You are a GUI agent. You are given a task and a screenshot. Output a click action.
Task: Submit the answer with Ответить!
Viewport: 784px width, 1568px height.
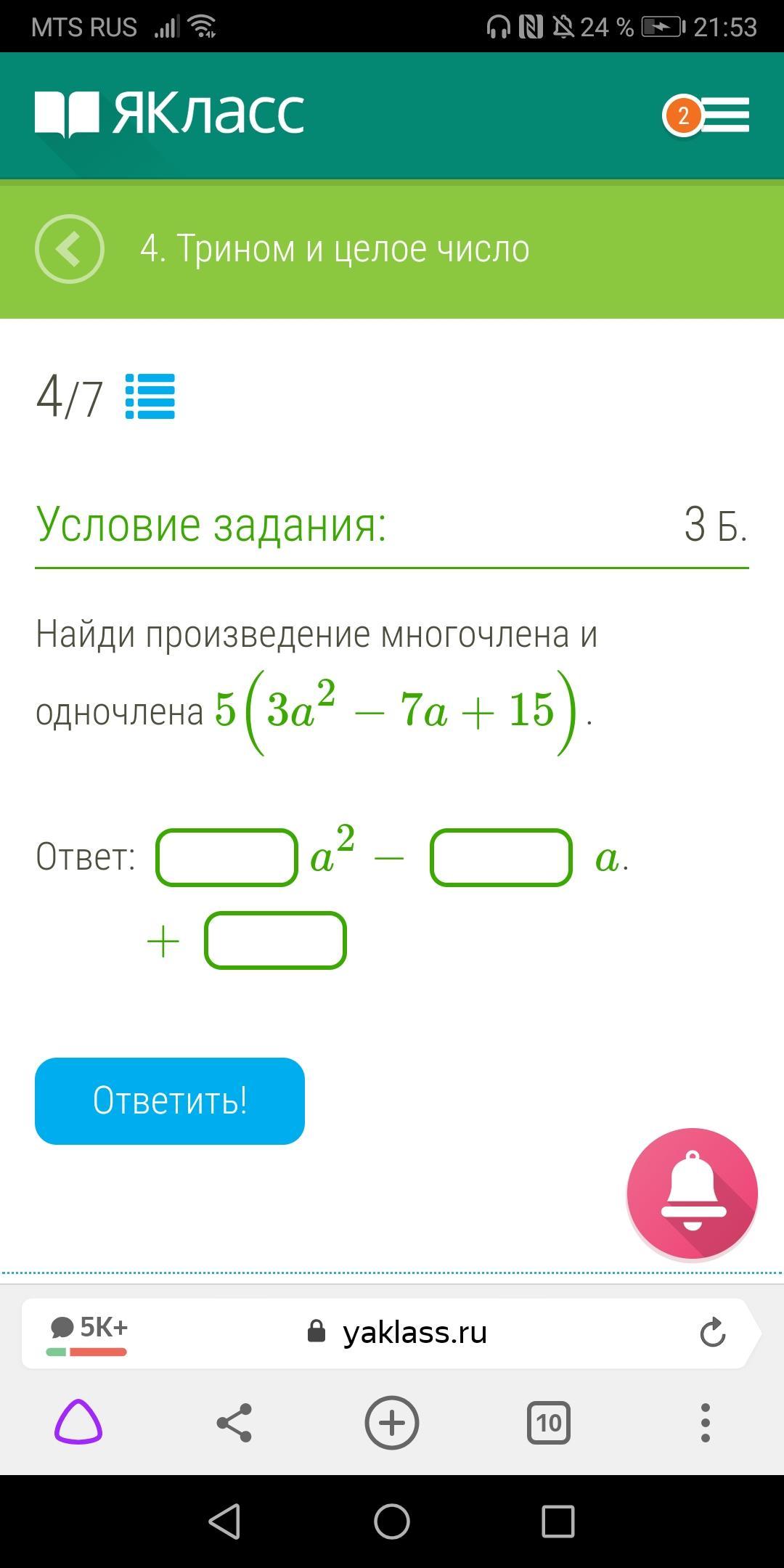click(170, 1101)
